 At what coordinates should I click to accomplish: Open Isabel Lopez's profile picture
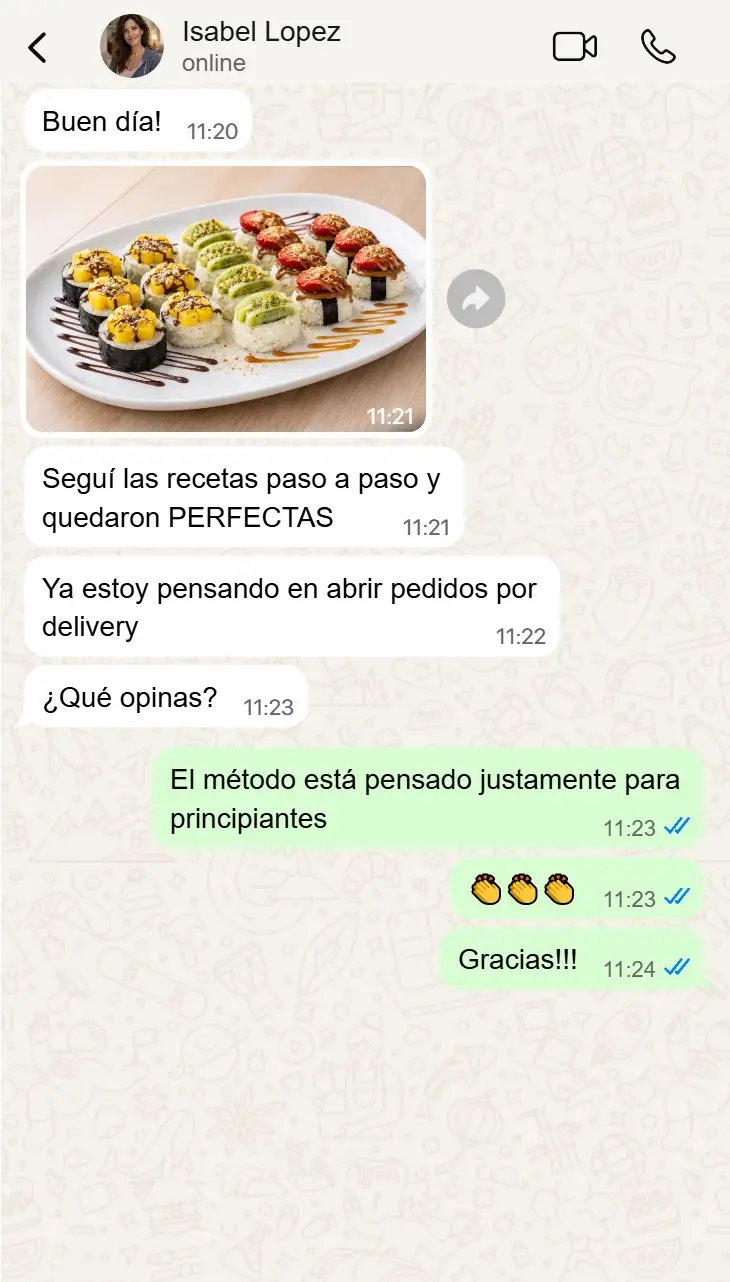click(x=132, y=46)
